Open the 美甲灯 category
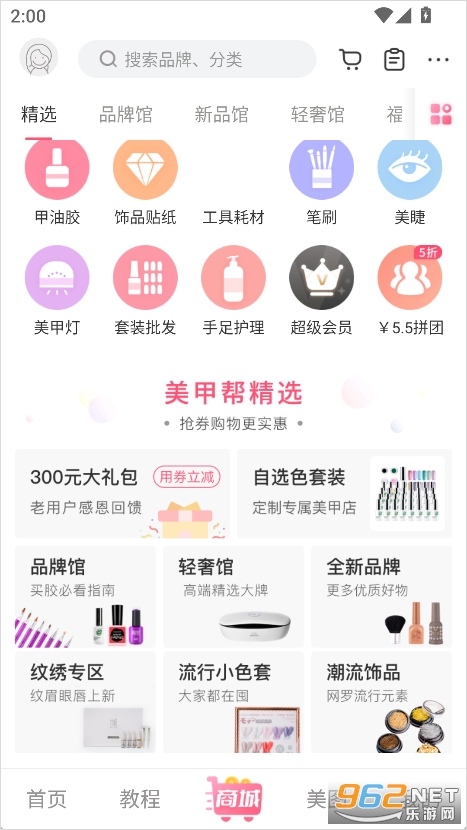Screen dimensions: 467x830 (x=57, y=291)
